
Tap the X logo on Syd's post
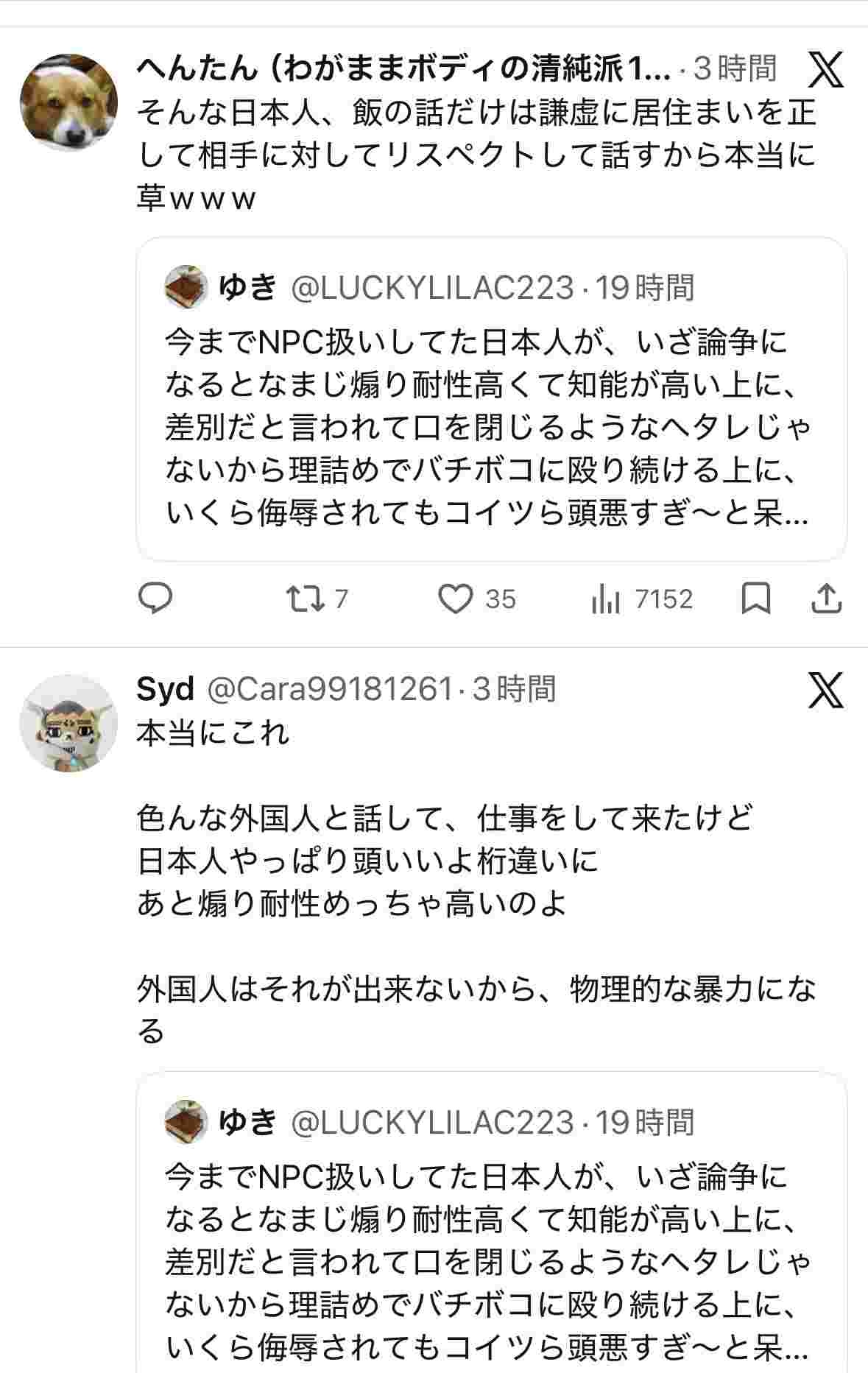(x=825, y=691)
